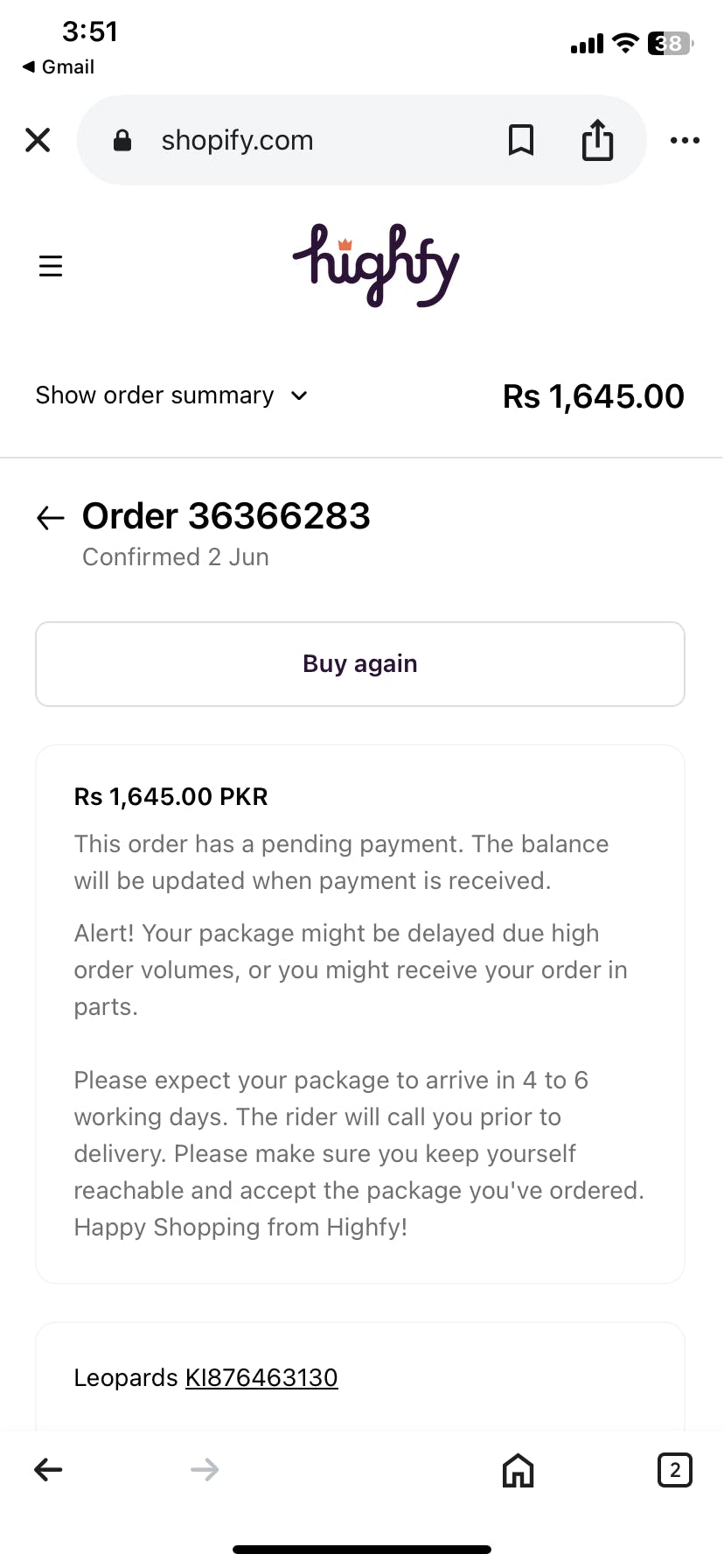This screenshot has width=724, height=1568.
Task: Open Leopards tracking link KI876463130
Action: tap(261, 1378)
